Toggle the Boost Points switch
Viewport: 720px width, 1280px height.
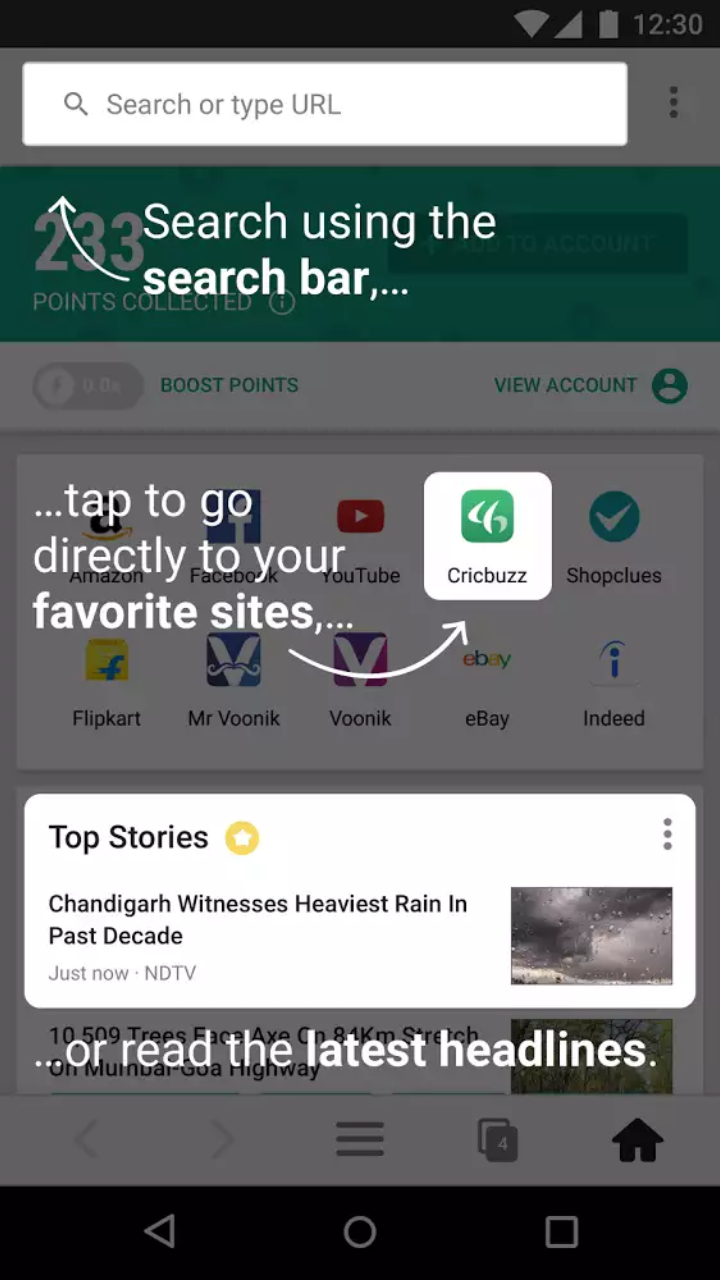click(88, 385)
